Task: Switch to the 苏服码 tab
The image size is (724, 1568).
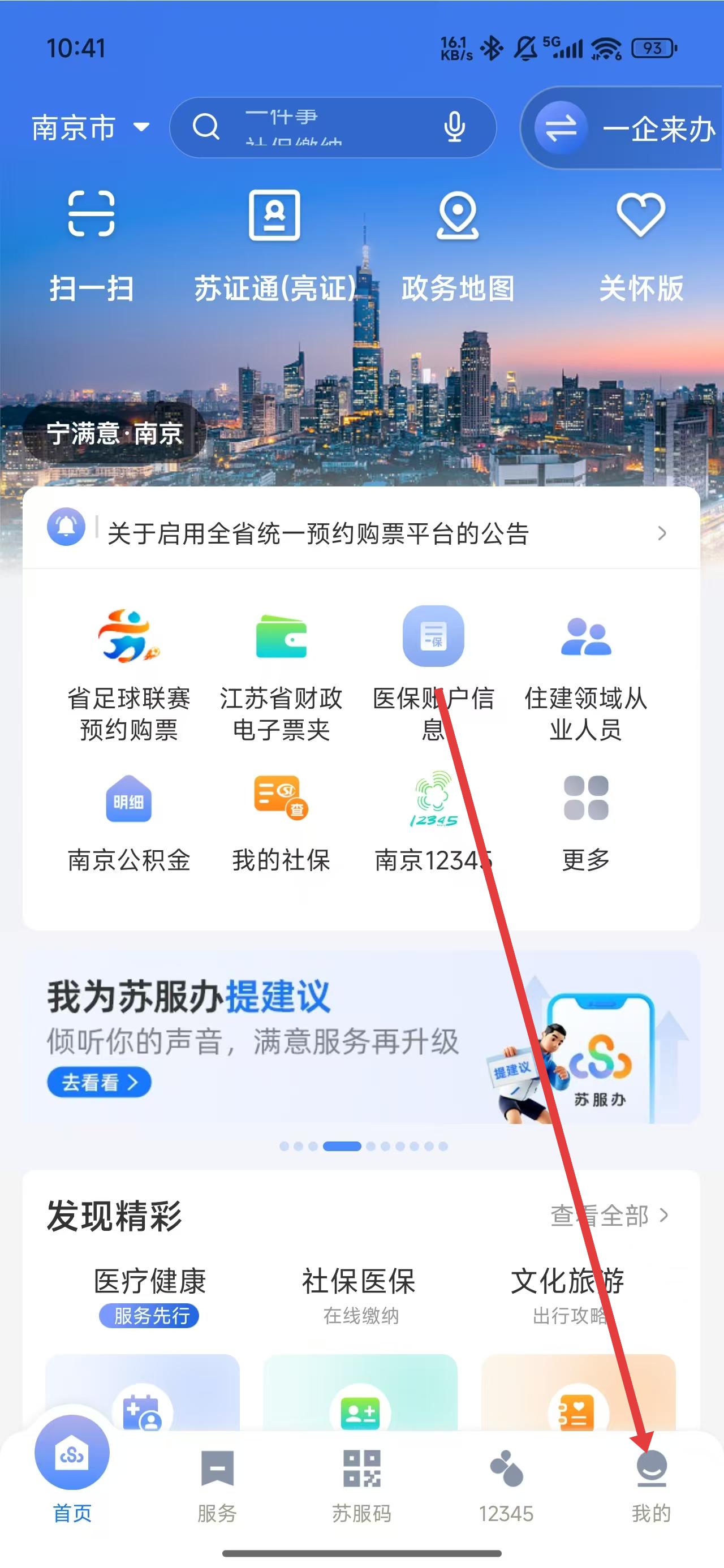Action: tap(361, 1485)
